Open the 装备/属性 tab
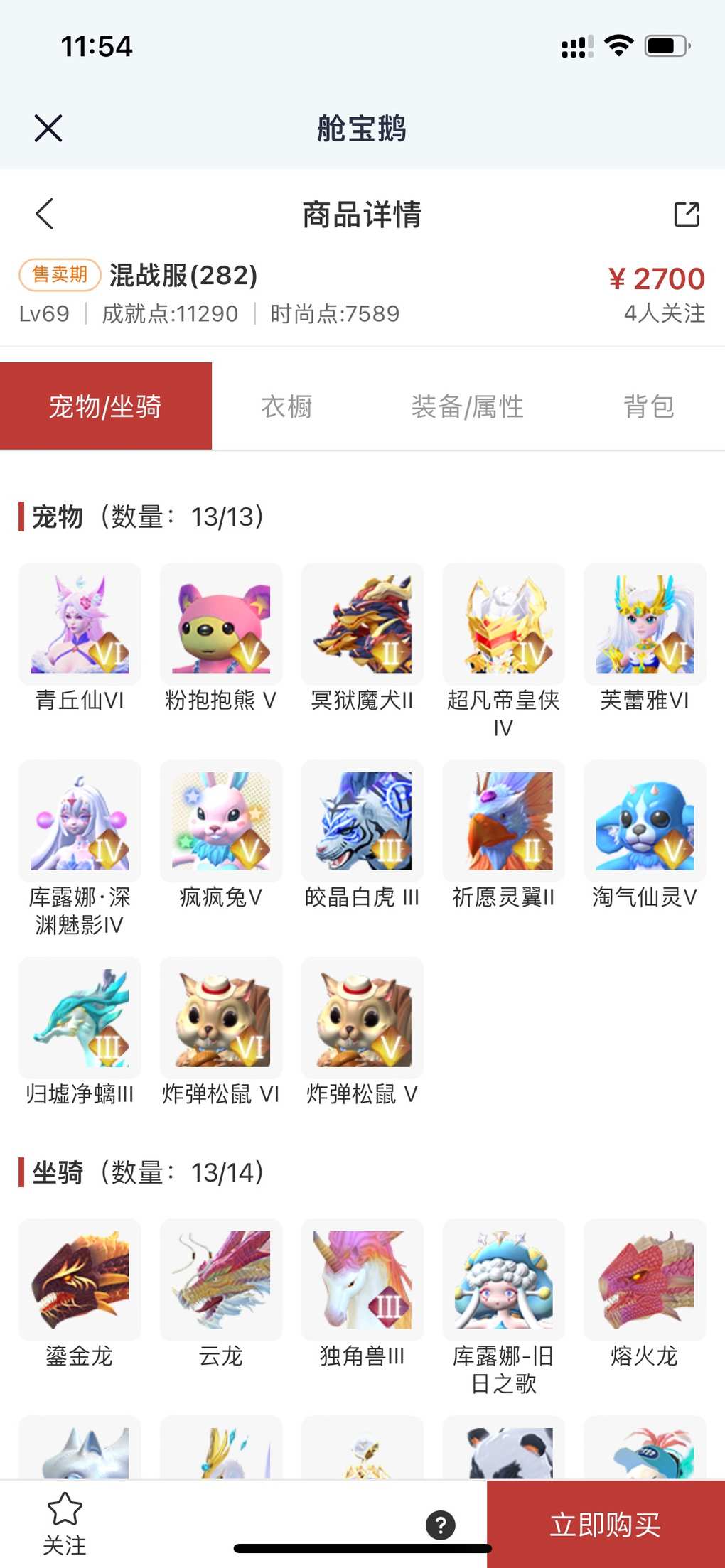The height and width of the screenshot is (1568, 725). click(467, 407)
